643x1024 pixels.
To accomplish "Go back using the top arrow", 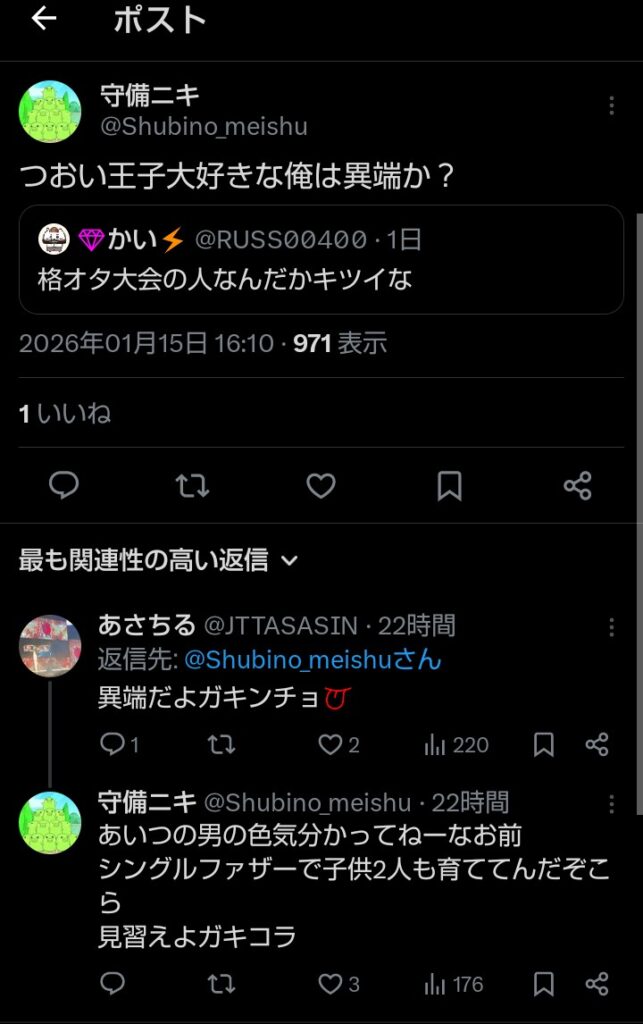I will pos(44,20).
